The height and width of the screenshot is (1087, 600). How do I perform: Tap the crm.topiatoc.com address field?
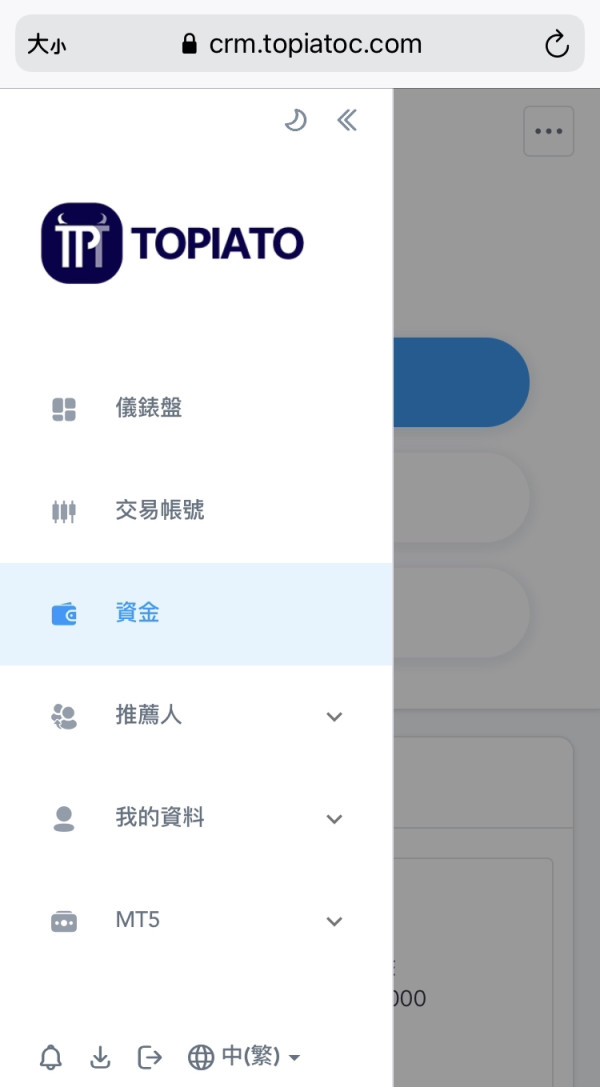[x=300, y=44]
